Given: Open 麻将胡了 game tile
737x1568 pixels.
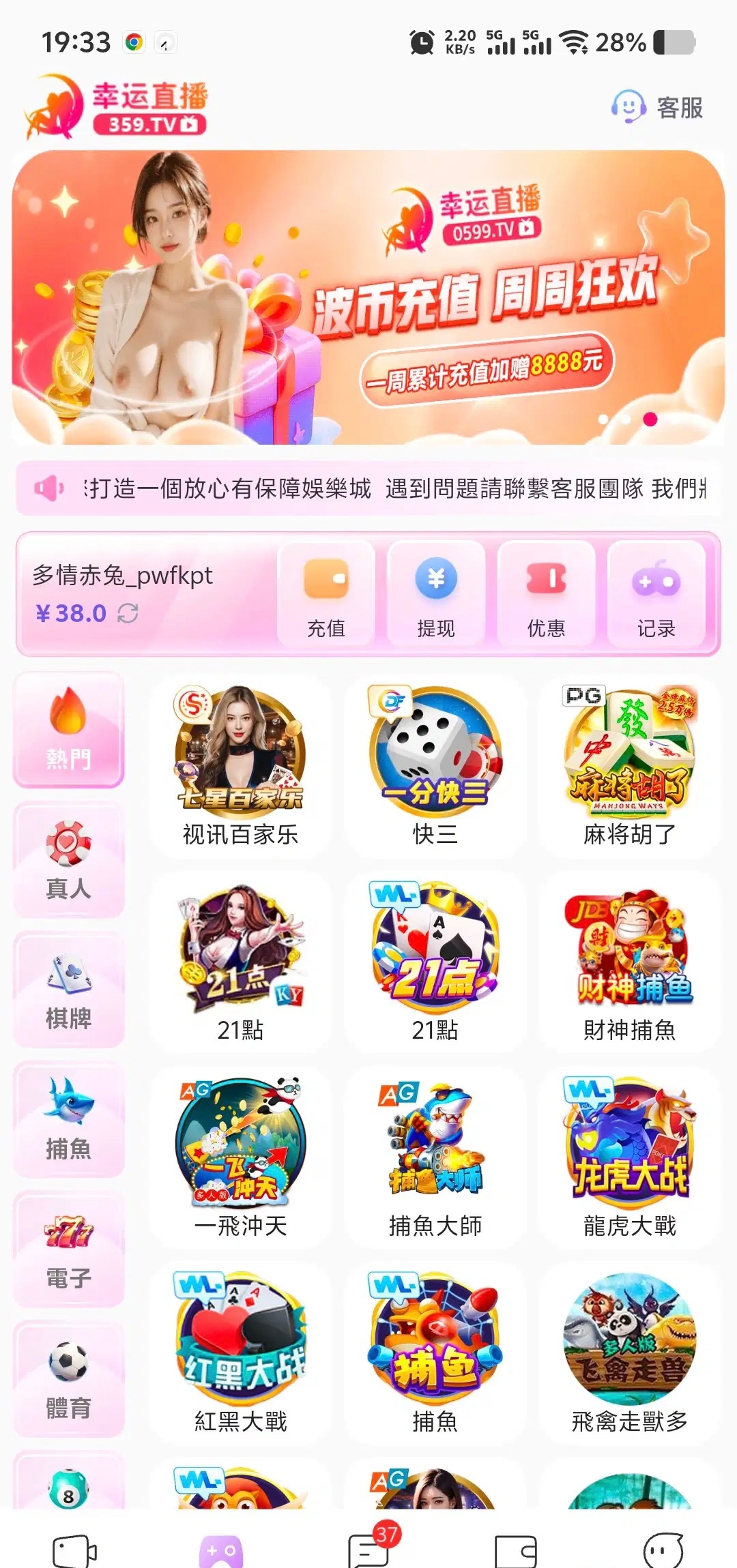Looking at the screenshot, I should pyautogui.click(x=629, y=765).
